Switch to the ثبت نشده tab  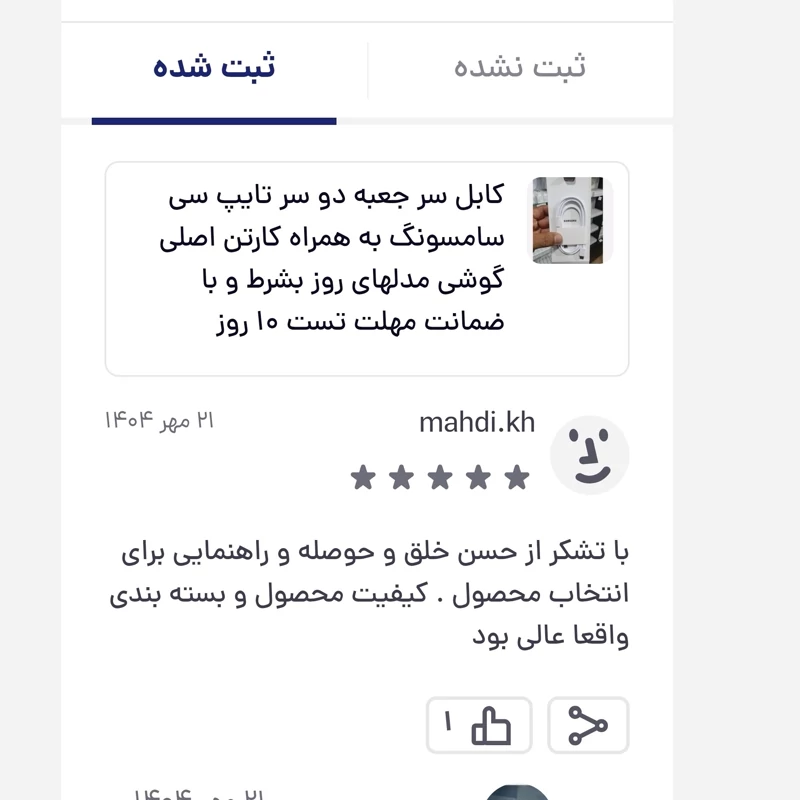[x=520, y=68]
